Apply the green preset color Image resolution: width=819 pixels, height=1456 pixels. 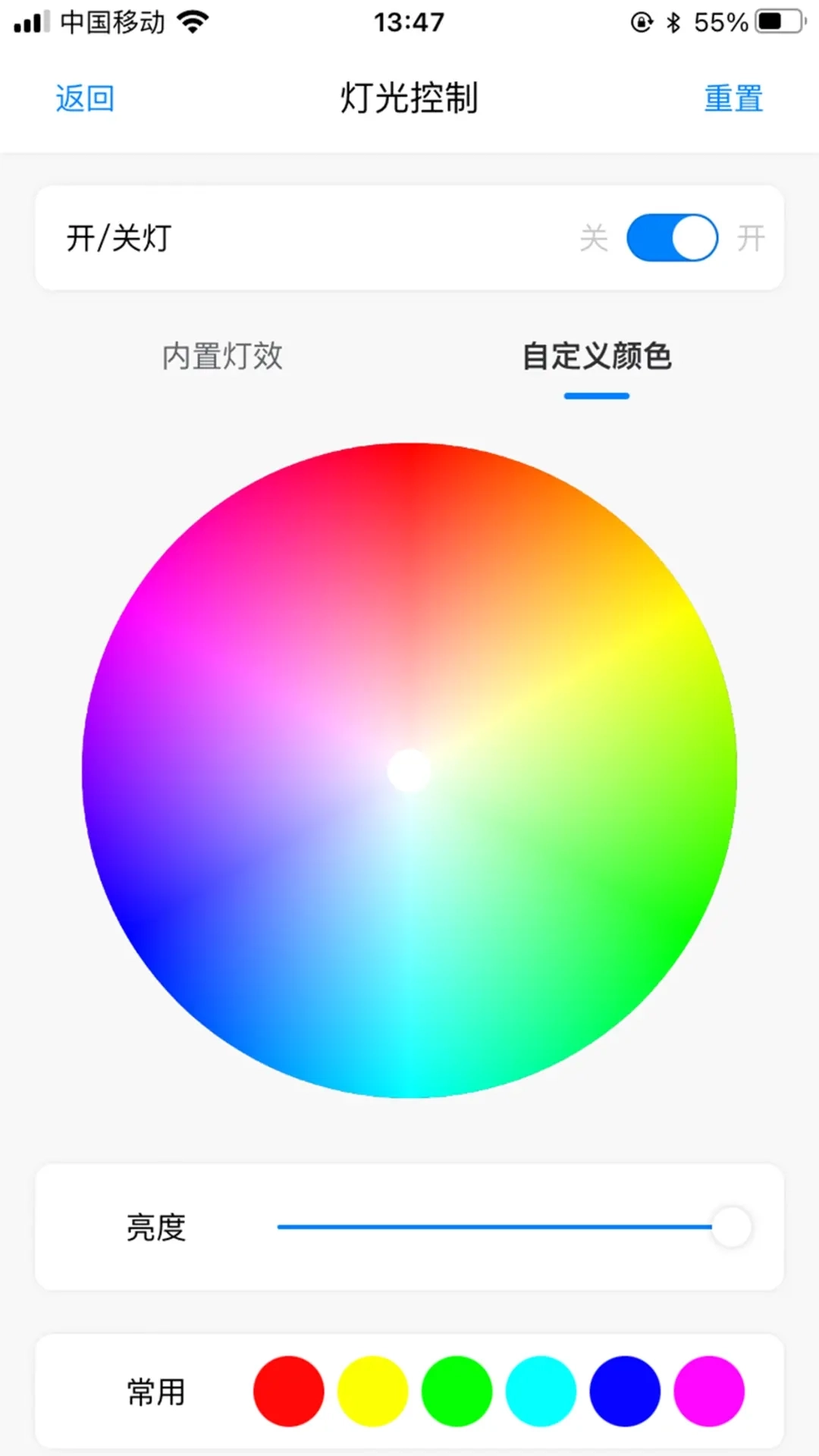pyautogui.click(x=457, y=1392)
